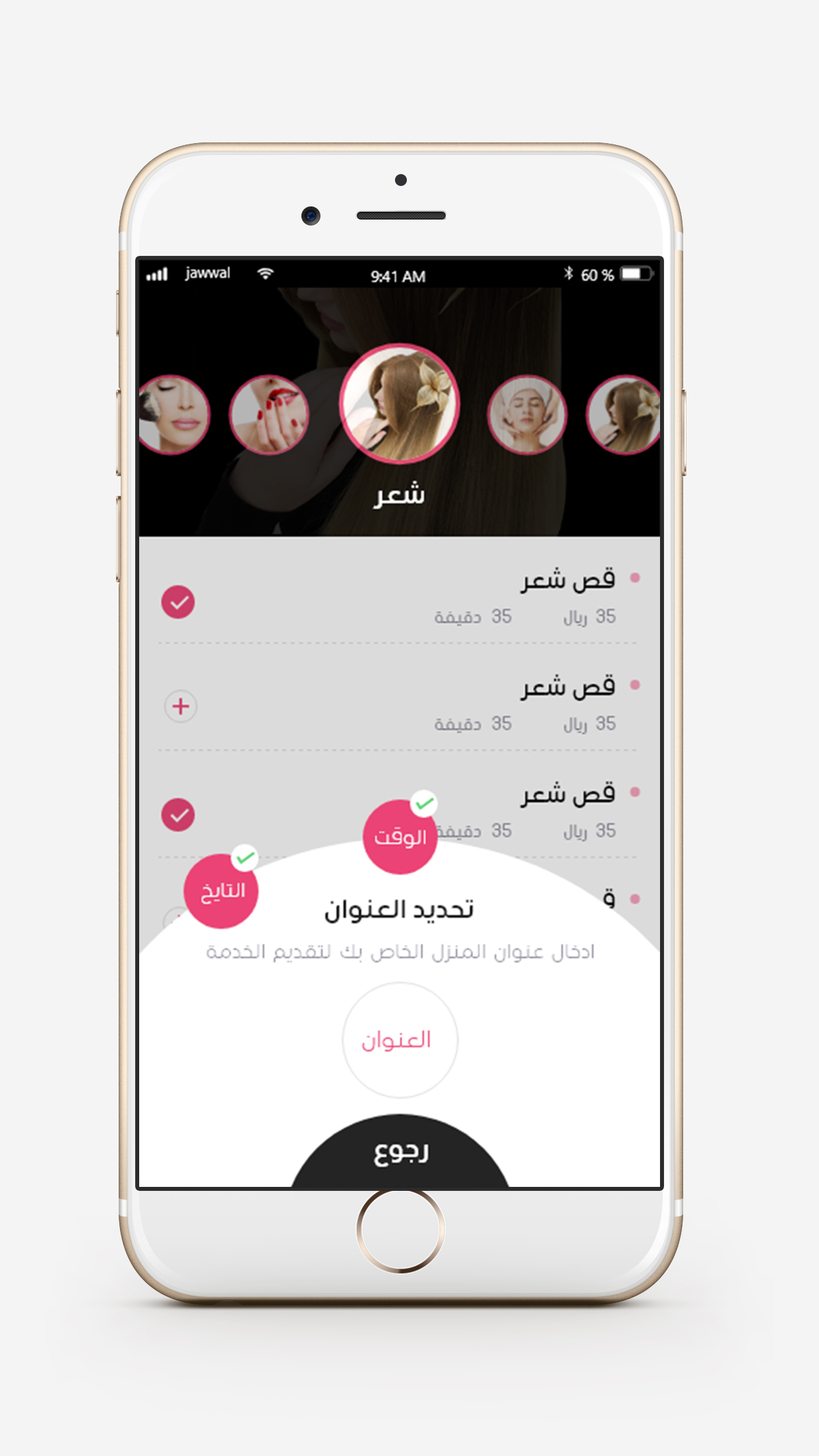Select the makeup brush category circle
The image size is (819, 1456).
173,415
